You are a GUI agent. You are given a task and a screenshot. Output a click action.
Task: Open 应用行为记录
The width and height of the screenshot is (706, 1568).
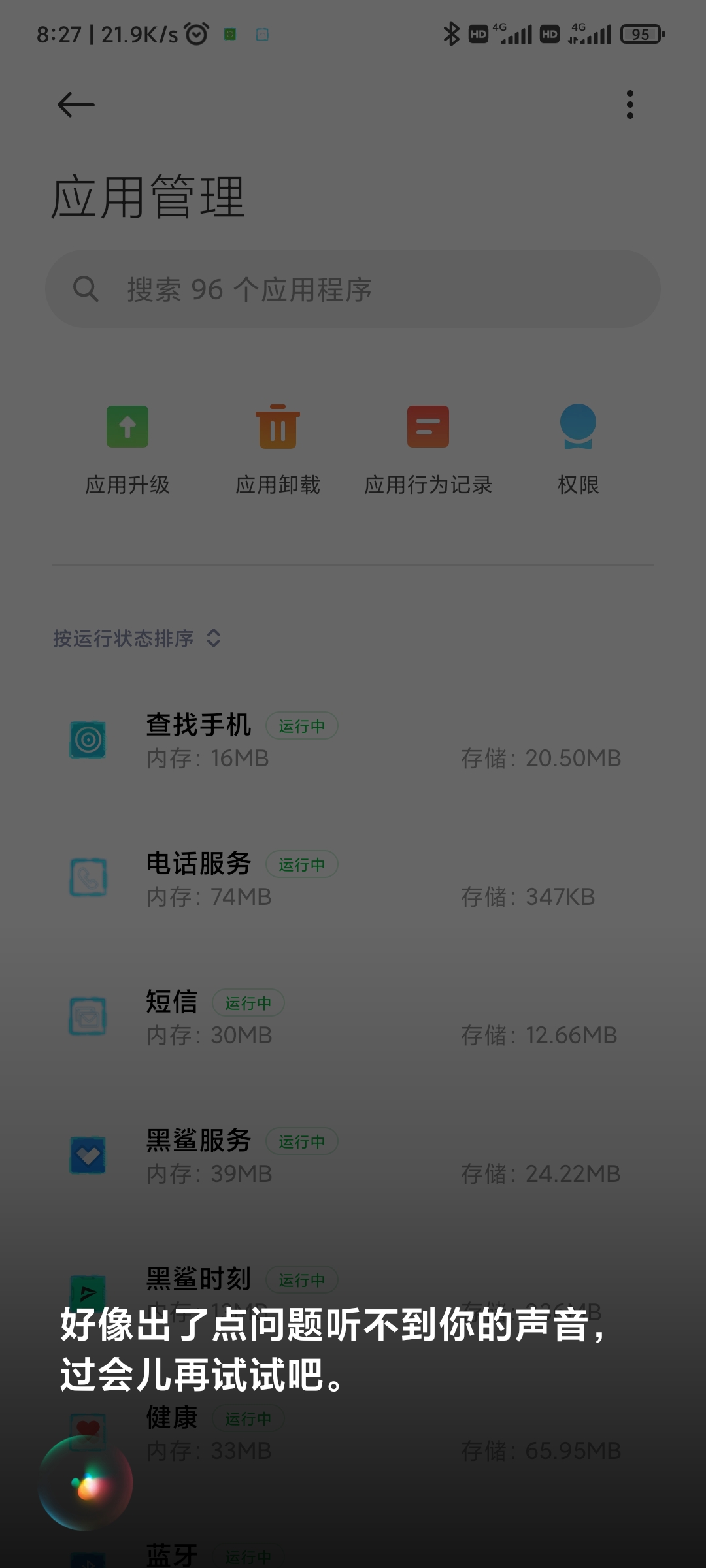(x=428, y=449)
